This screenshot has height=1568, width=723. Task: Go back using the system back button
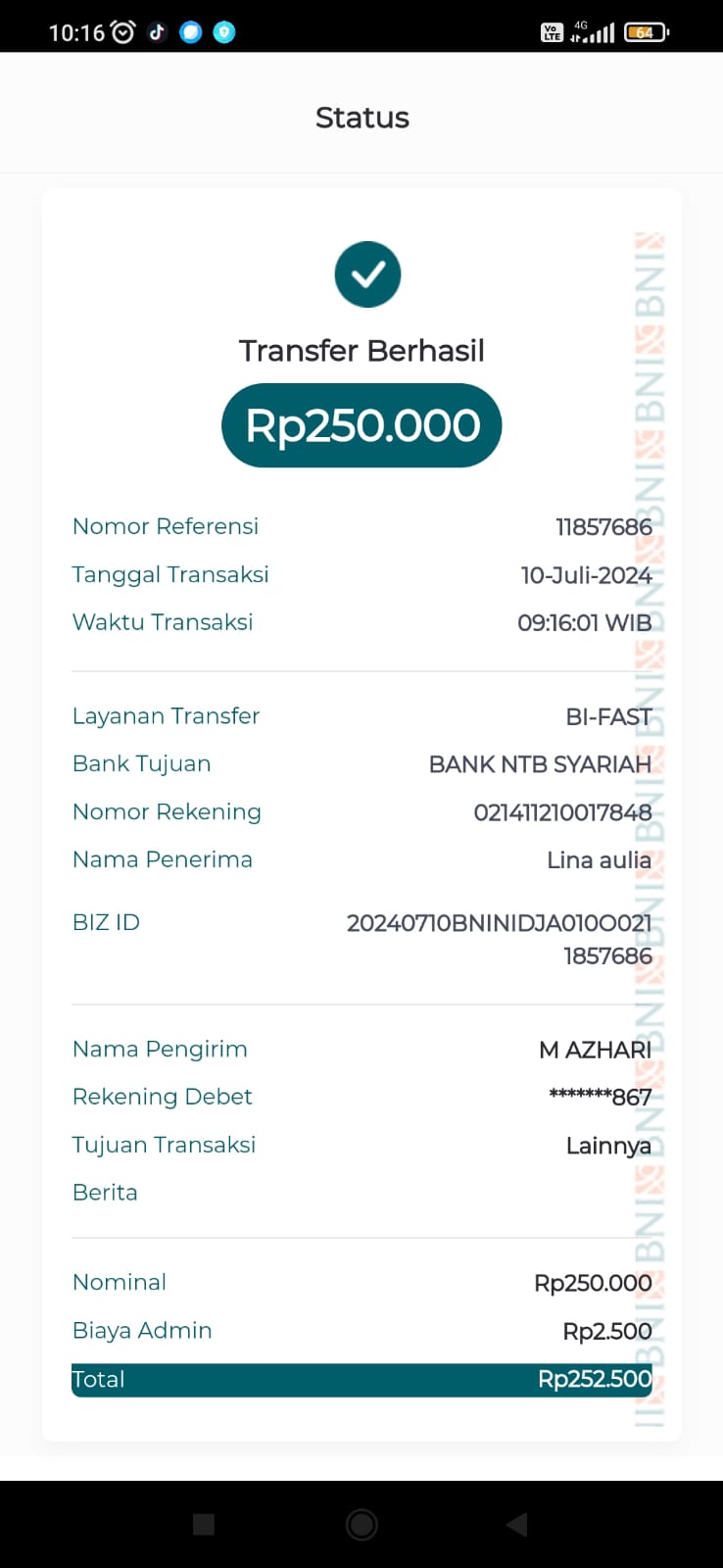pos(517,1524)
